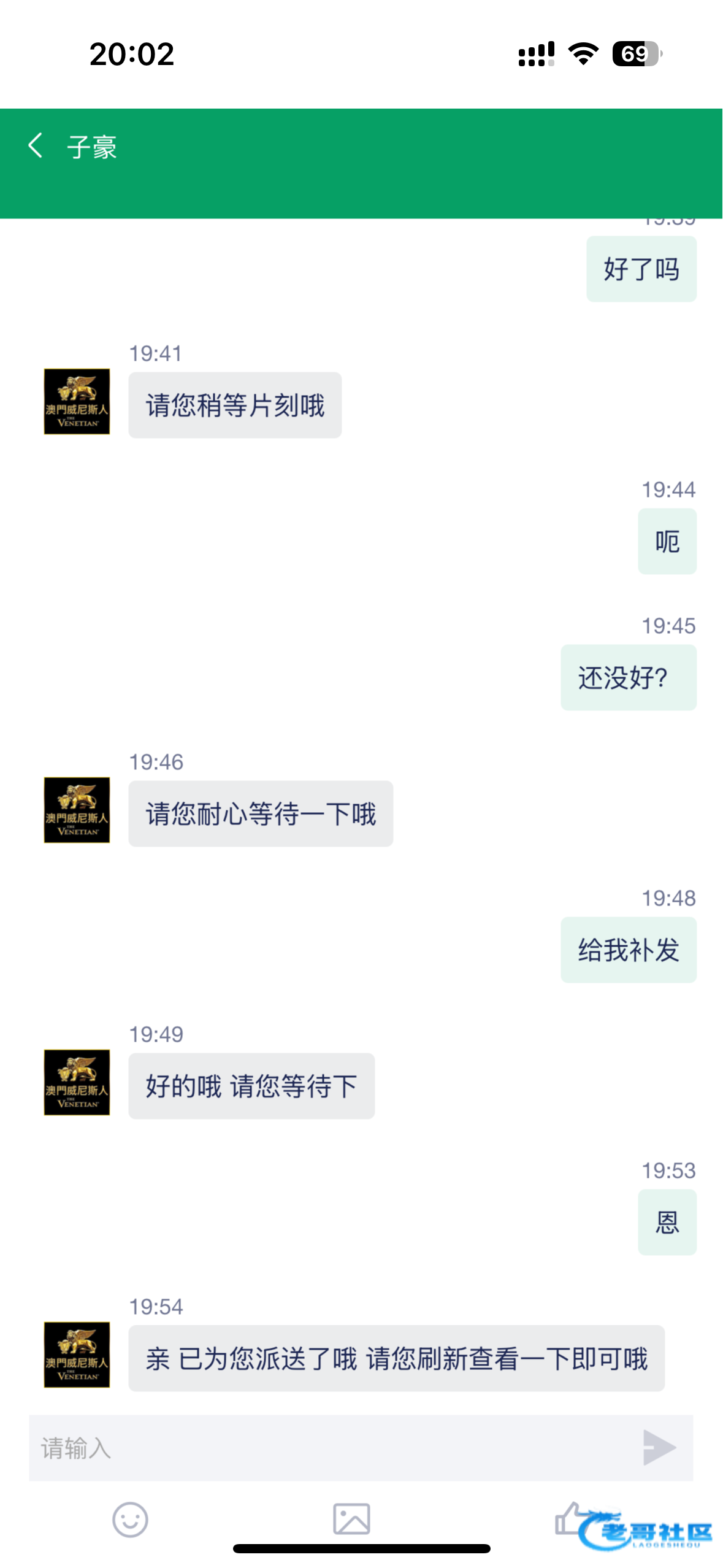Open the emoji picker

130,1520
